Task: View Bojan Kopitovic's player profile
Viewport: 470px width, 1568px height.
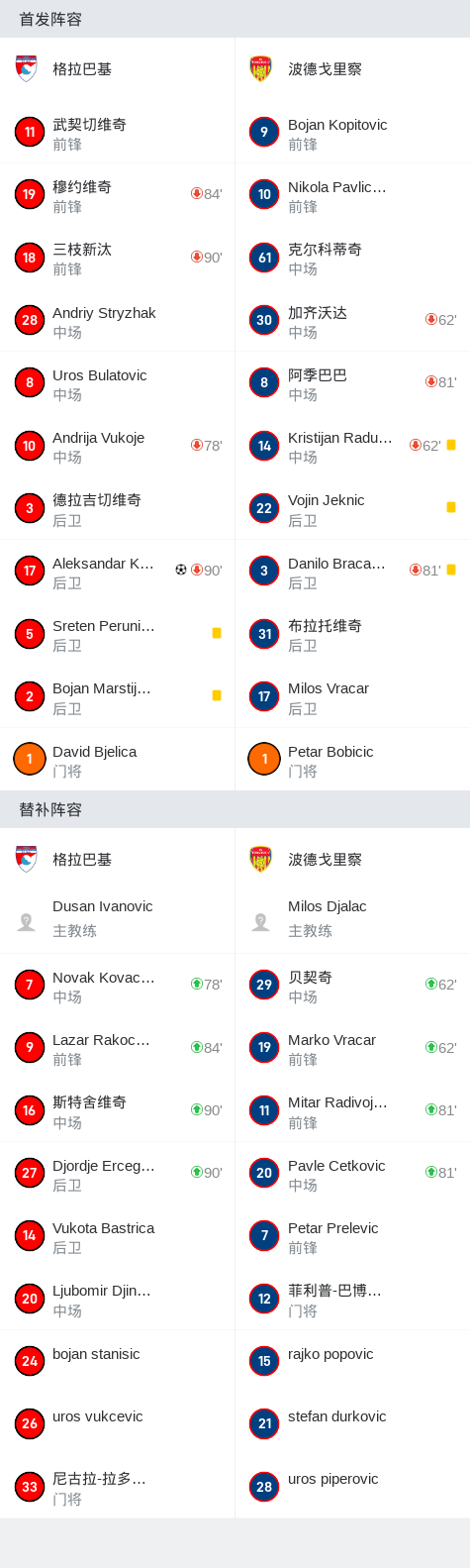Action: (352, 132)
